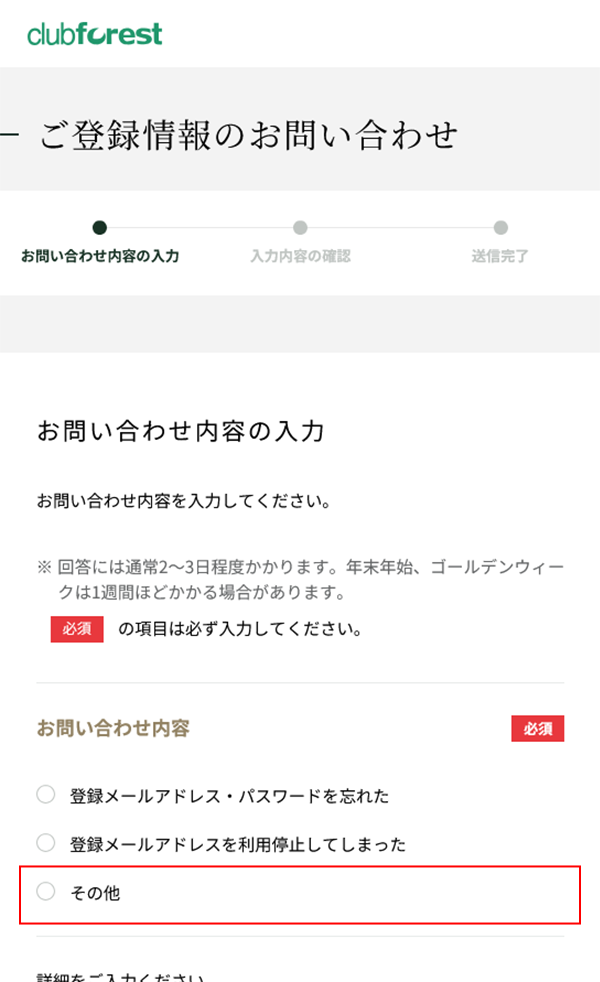The width and height of the screenshot is (600, 982).
Task: Select the その他 inquiry option
Action: [x=46, y=892]
